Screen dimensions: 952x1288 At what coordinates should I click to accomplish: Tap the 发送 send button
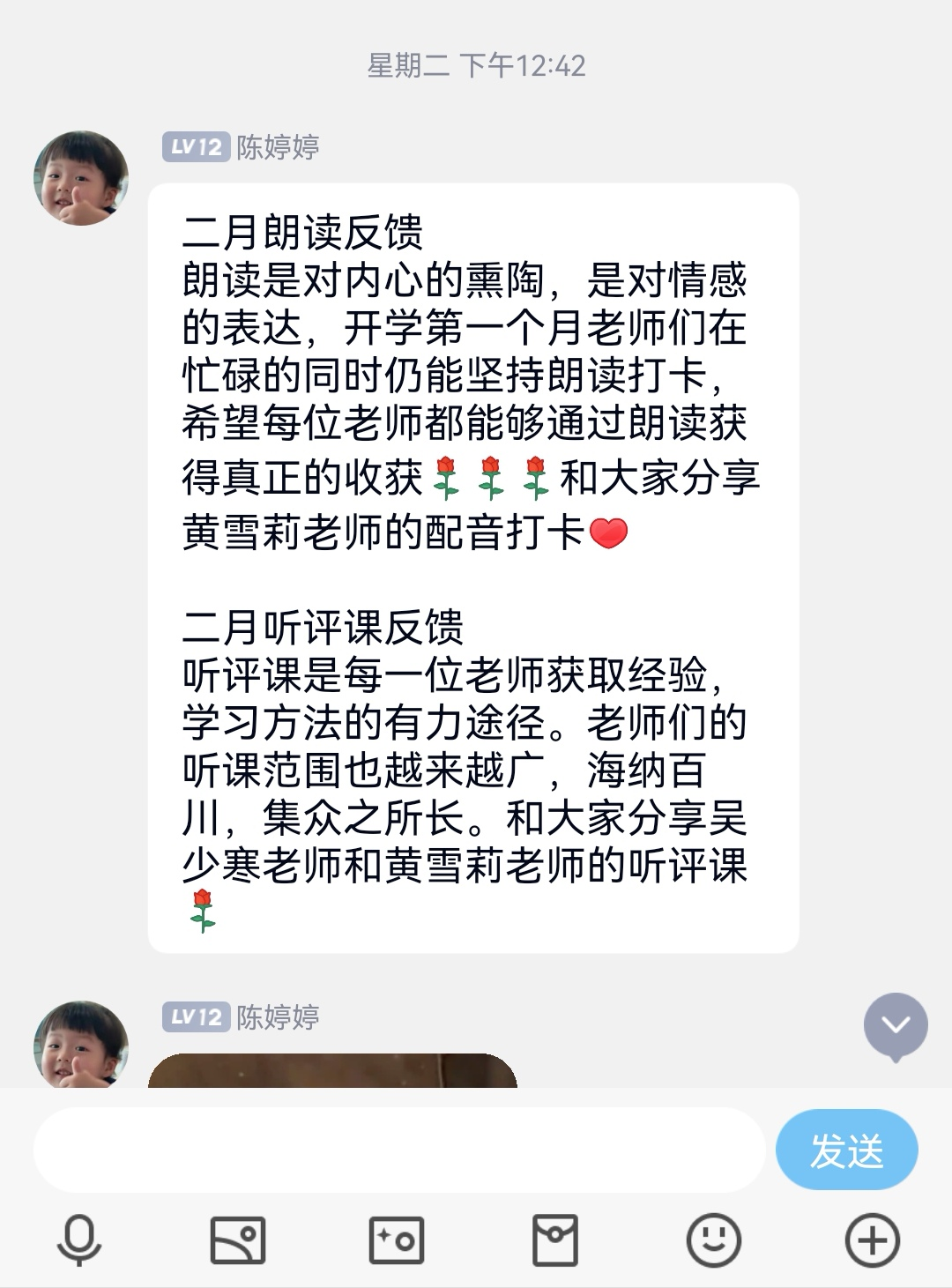[x=846, y=1150]
